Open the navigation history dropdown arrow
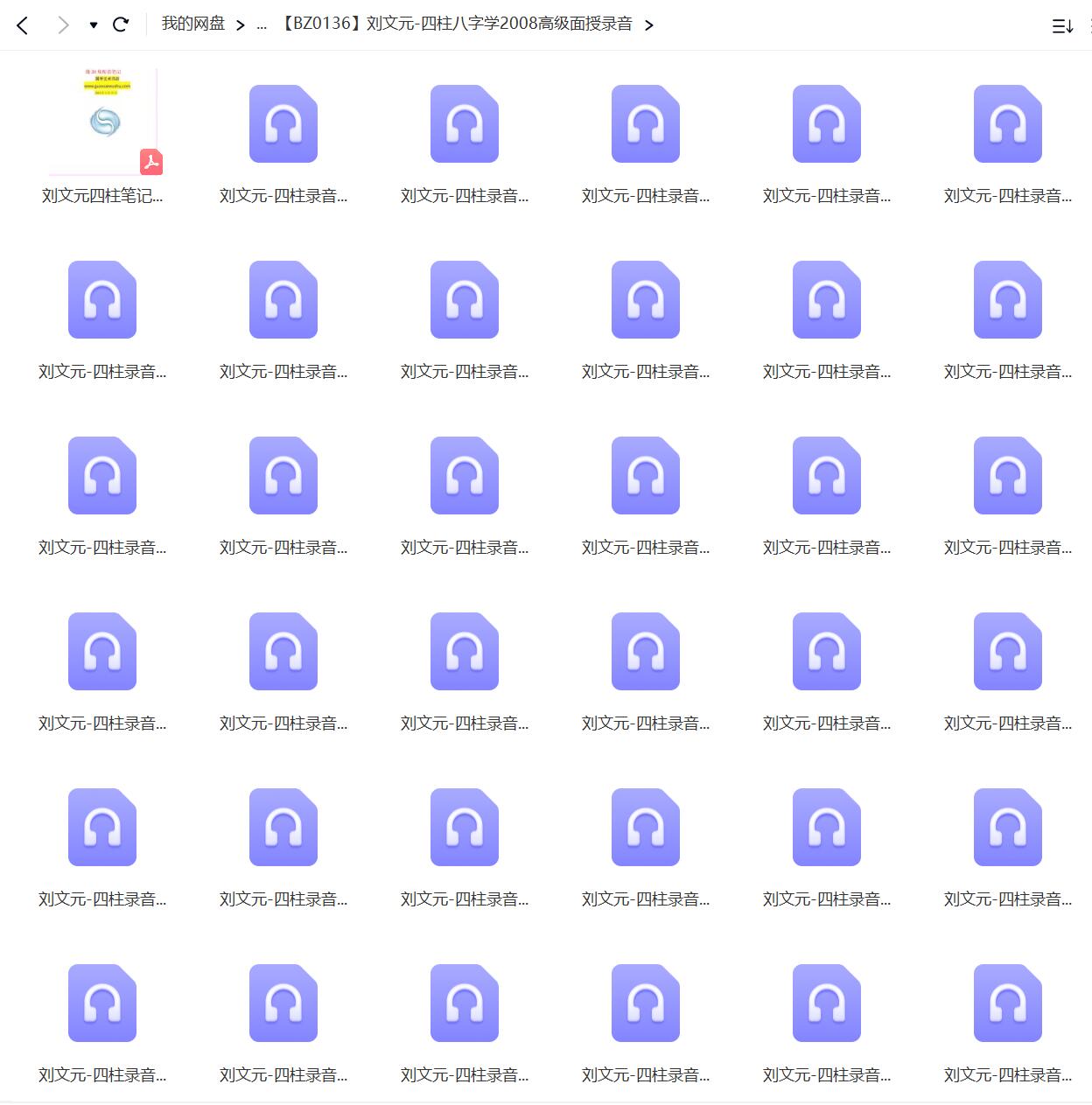Image resolution: width=1092 pixels, height=1105 pixels. [x=94, y=25]
